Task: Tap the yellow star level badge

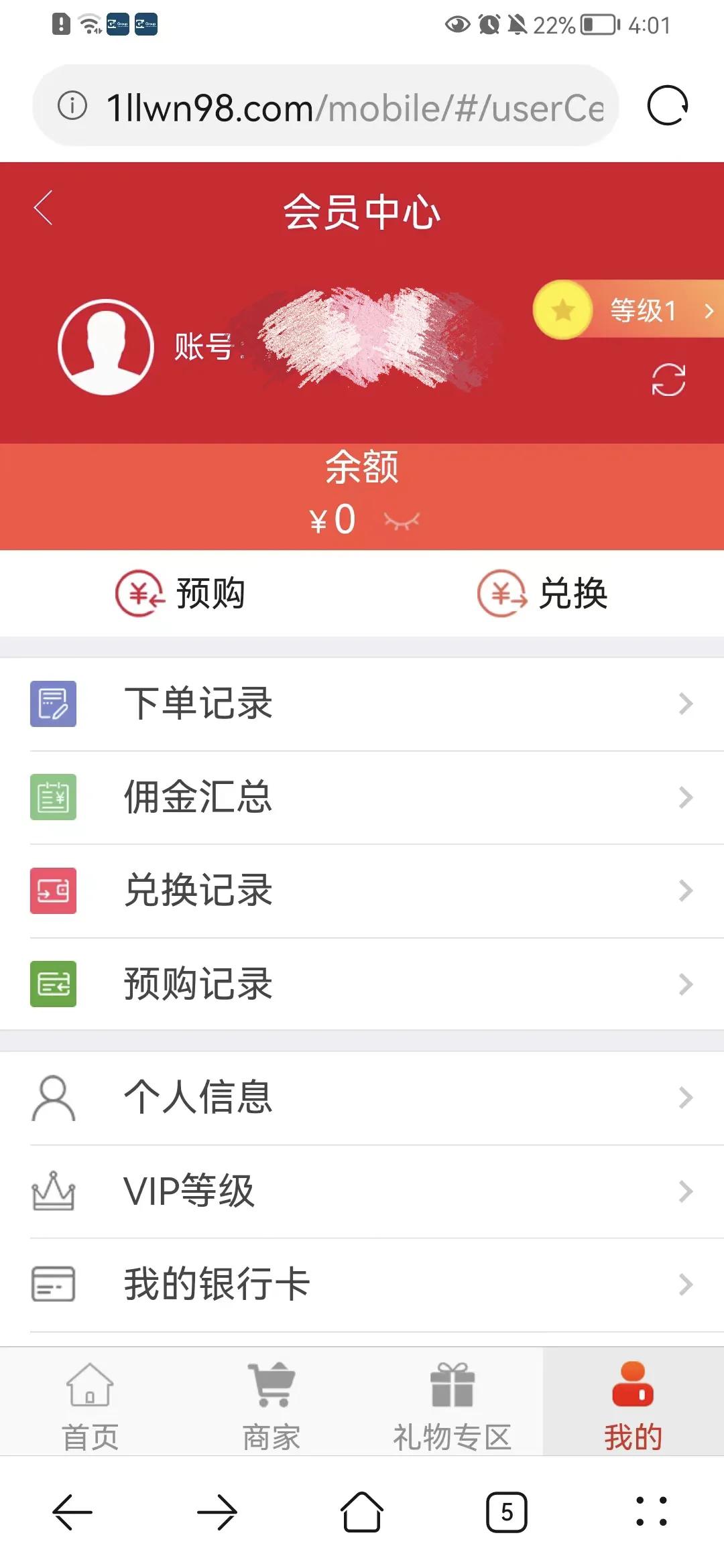Action: 564,310
